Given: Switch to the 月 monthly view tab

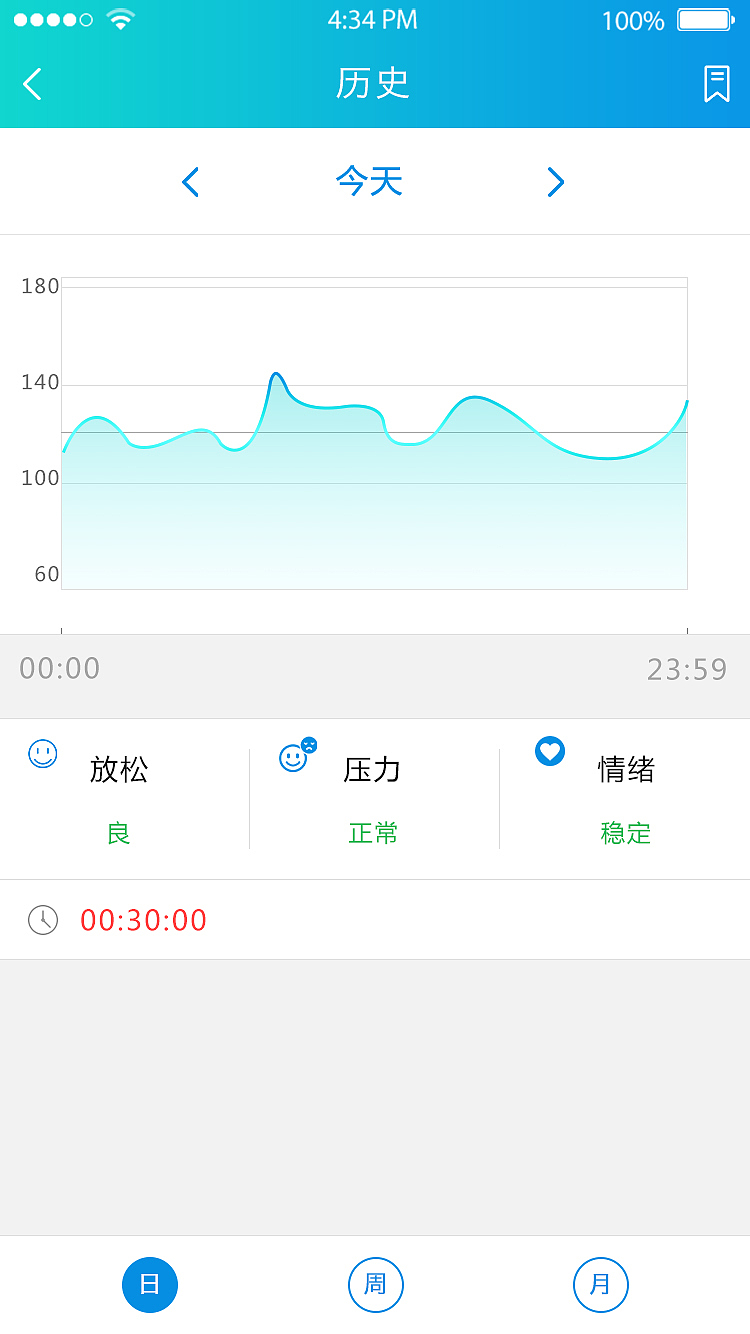Looking at the screenshot, I should 600,1284.
